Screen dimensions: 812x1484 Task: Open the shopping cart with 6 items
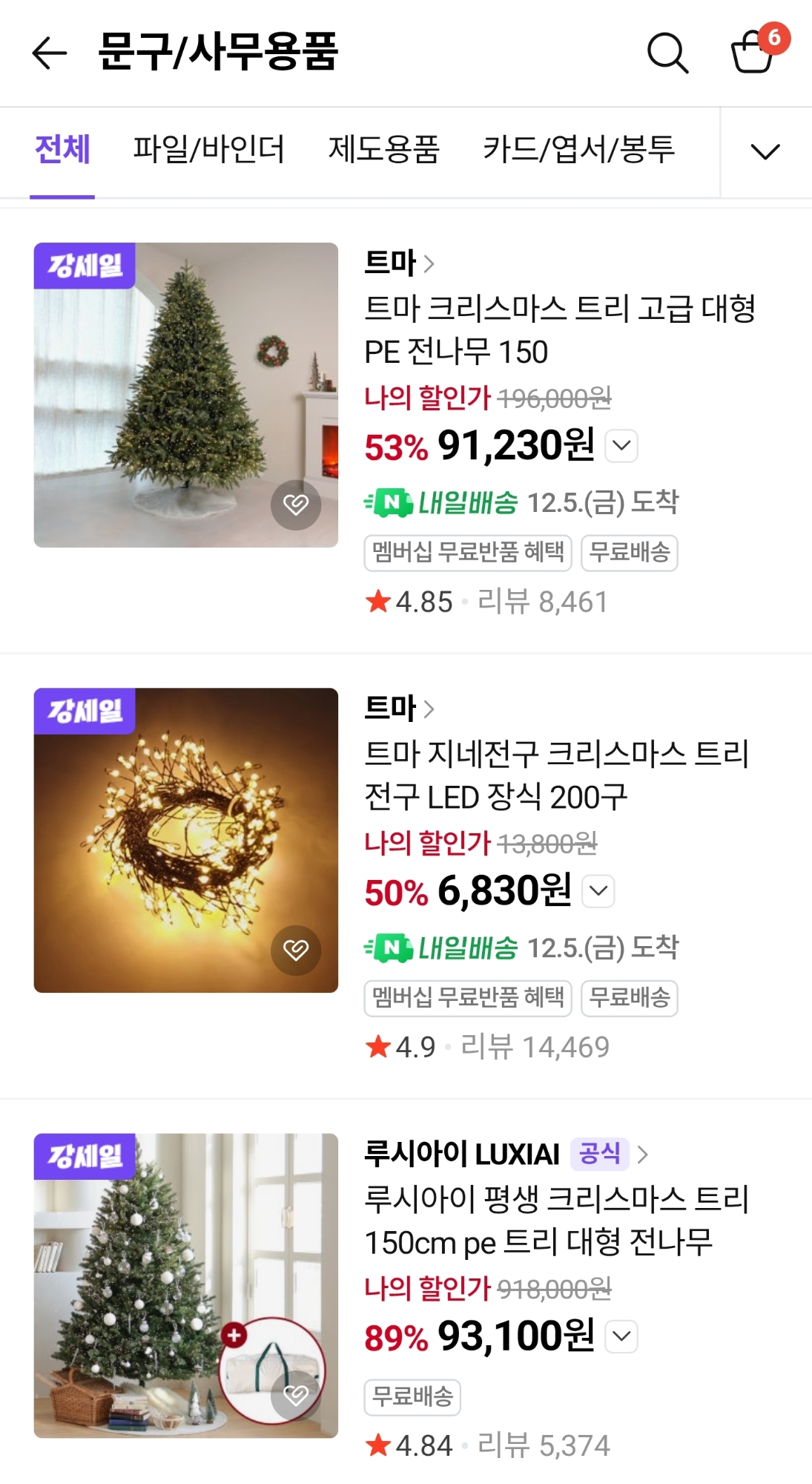753,52
